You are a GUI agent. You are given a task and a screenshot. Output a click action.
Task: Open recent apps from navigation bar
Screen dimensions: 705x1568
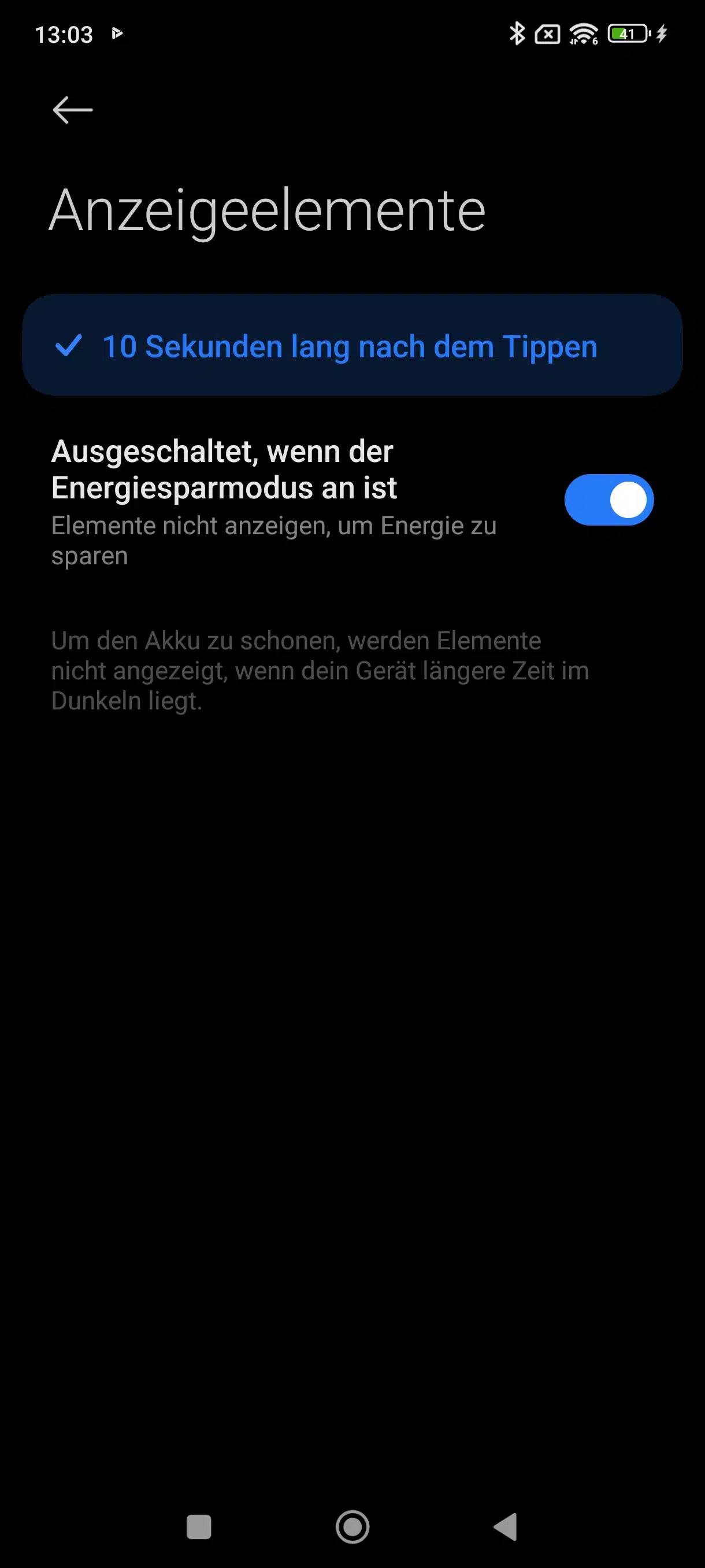(199, 1527)
